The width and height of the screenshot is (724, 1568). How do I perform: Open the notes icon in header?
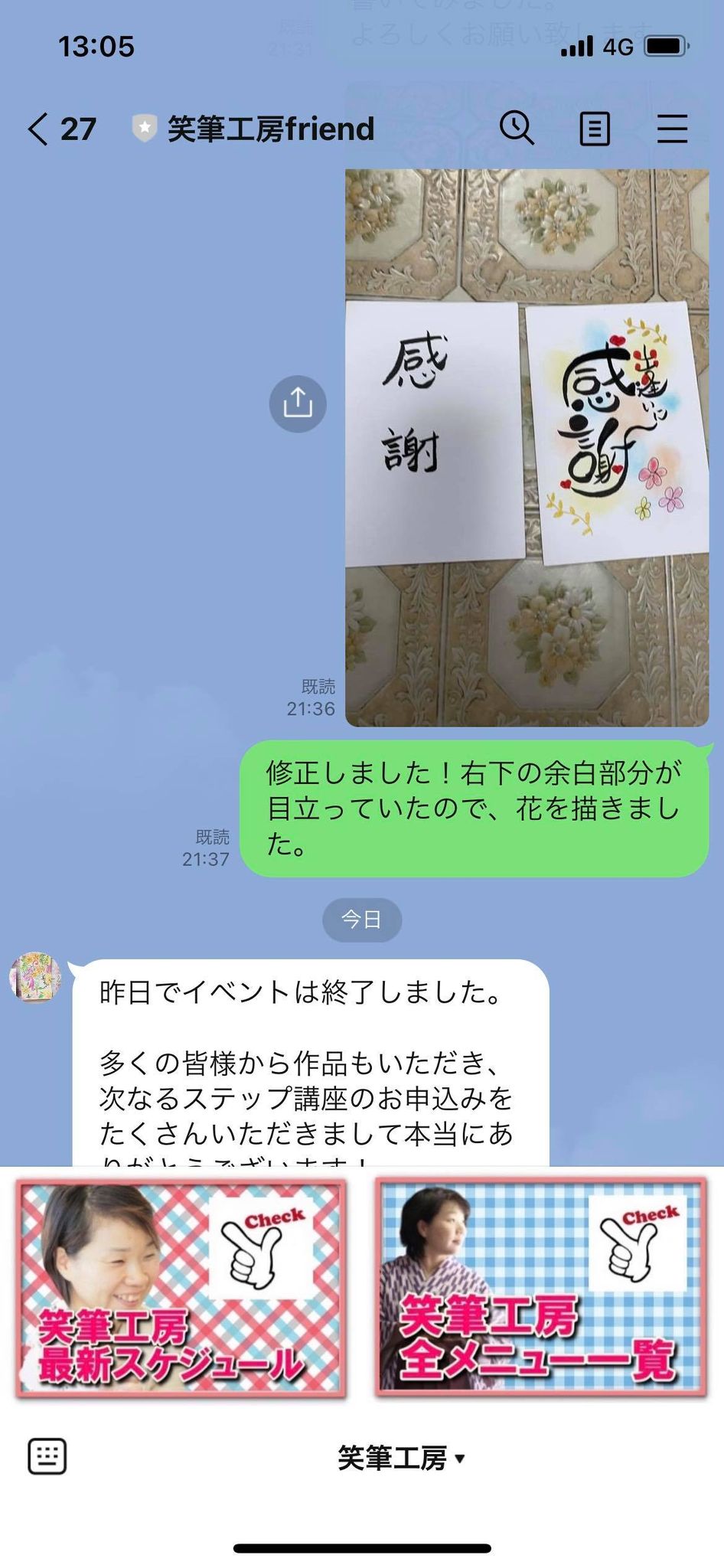tap(595, 129)
